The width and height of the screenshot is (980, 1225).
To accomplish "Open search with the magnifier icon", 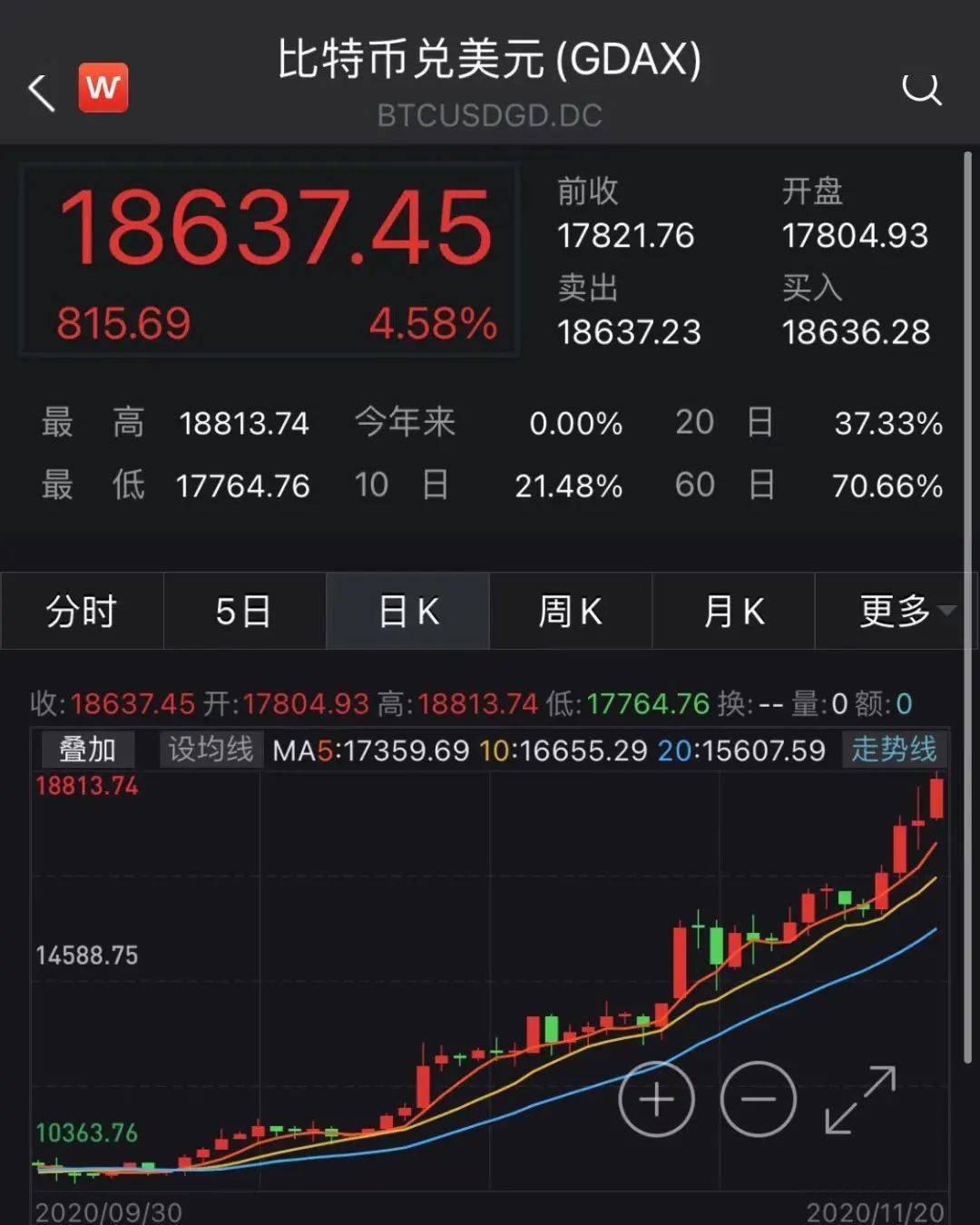I will pos(923,88).
